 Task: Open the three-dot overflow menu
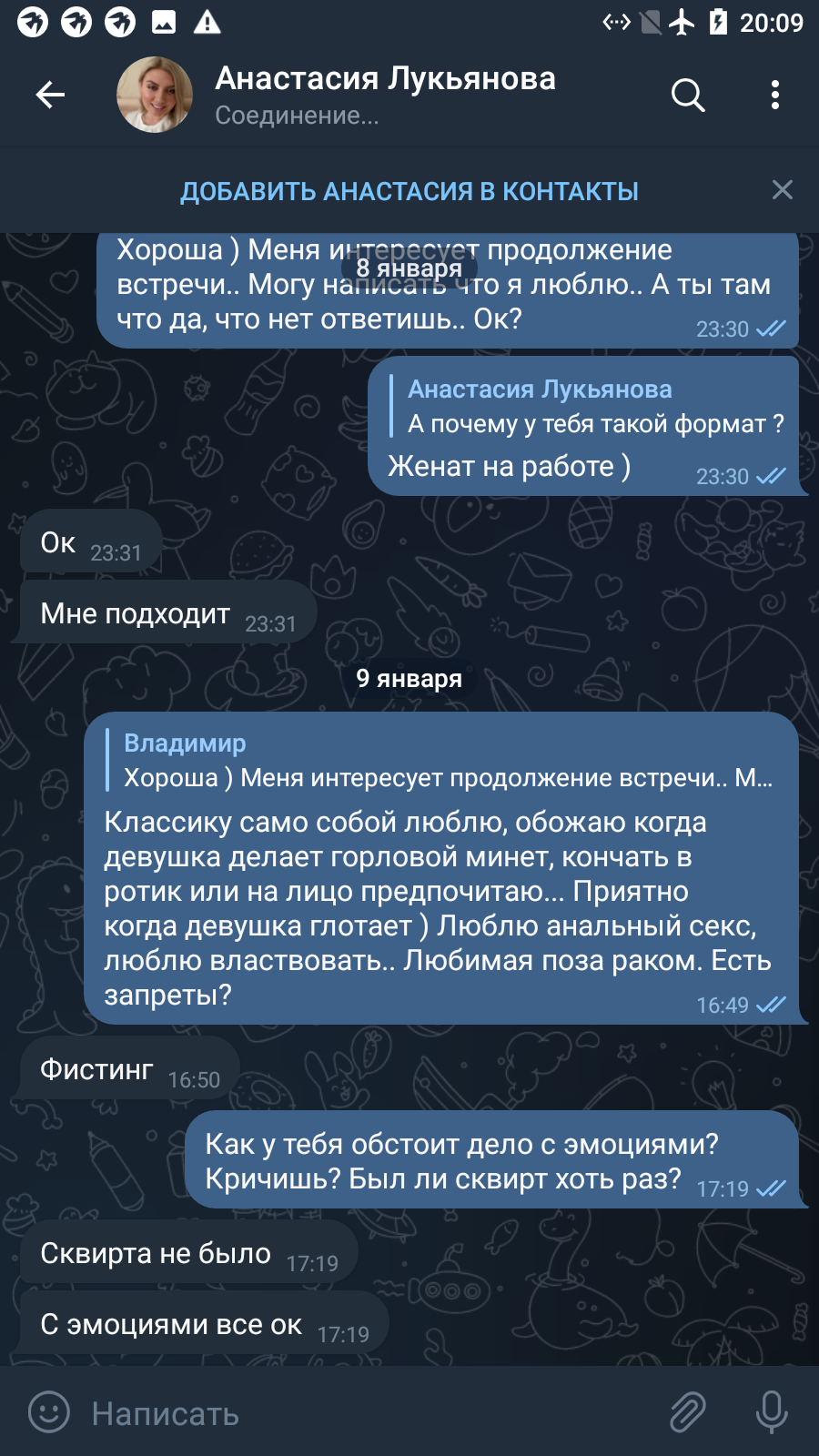[775, 95]
